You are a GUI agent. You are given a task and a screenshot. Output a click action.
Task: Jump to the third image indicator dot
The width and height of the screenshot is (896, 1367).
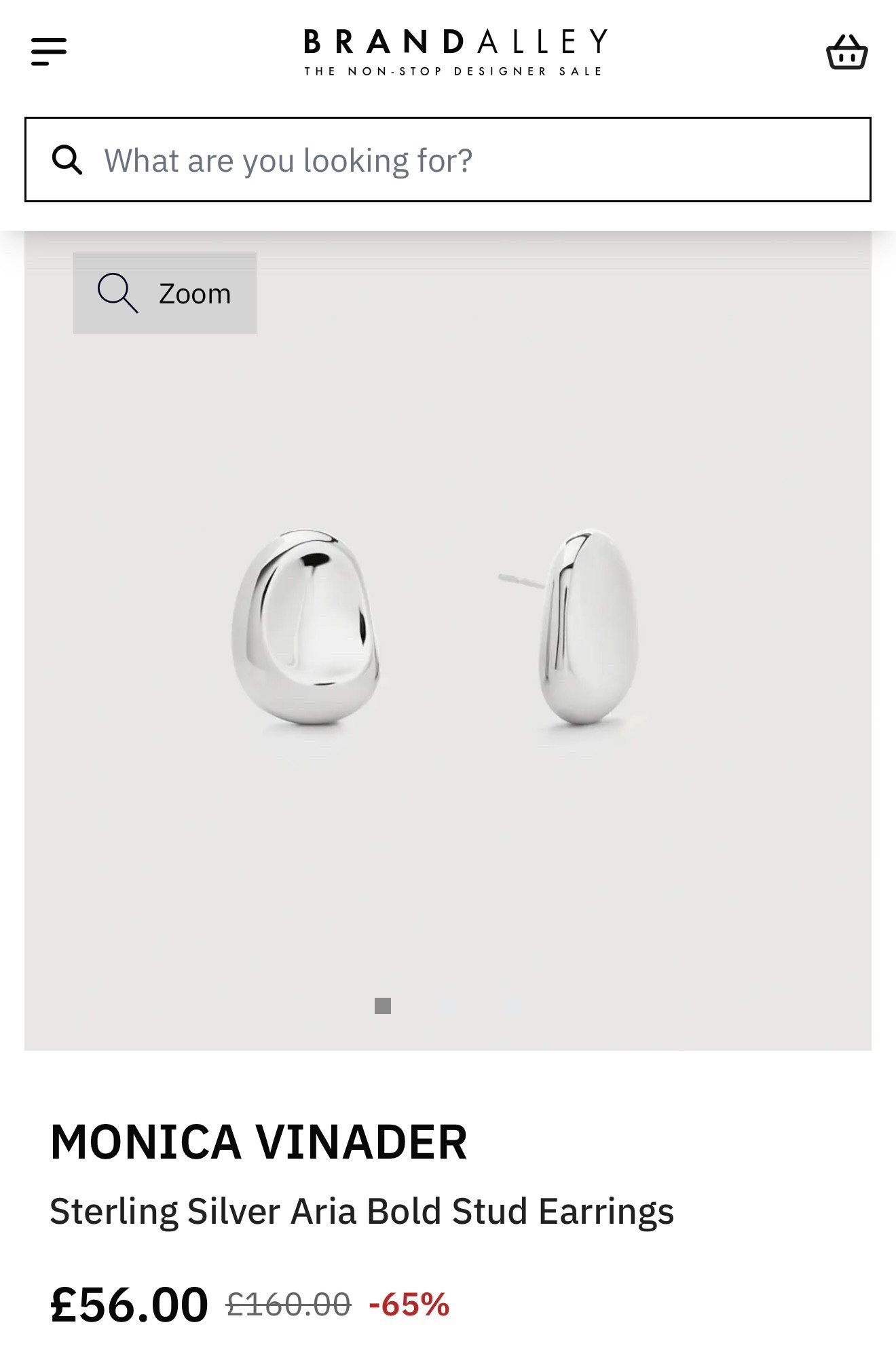pyautogui.click(x=513, y=1006)
